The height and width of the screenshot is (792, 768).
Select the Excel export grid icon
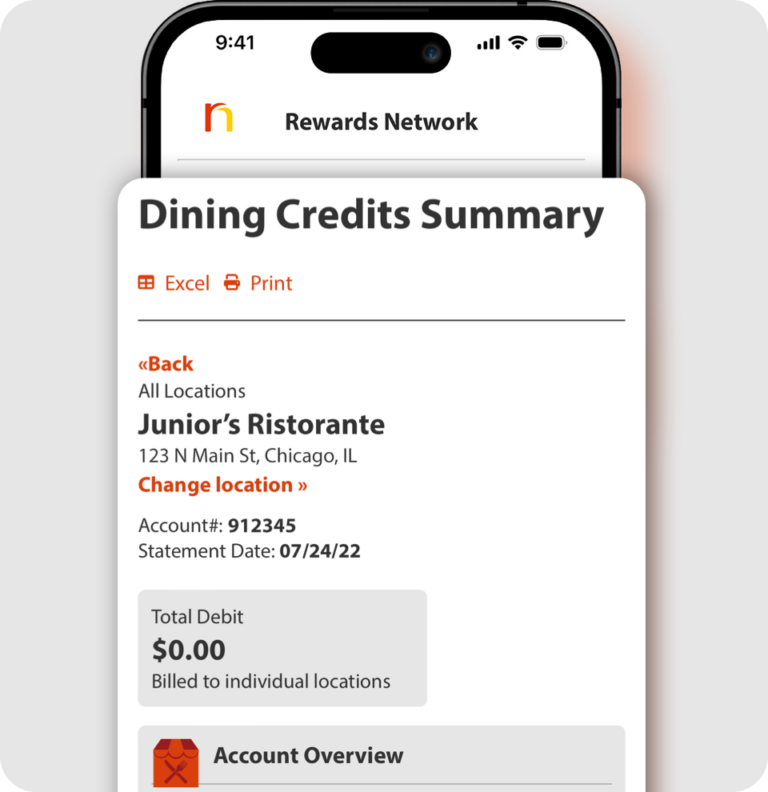point(148,283)
